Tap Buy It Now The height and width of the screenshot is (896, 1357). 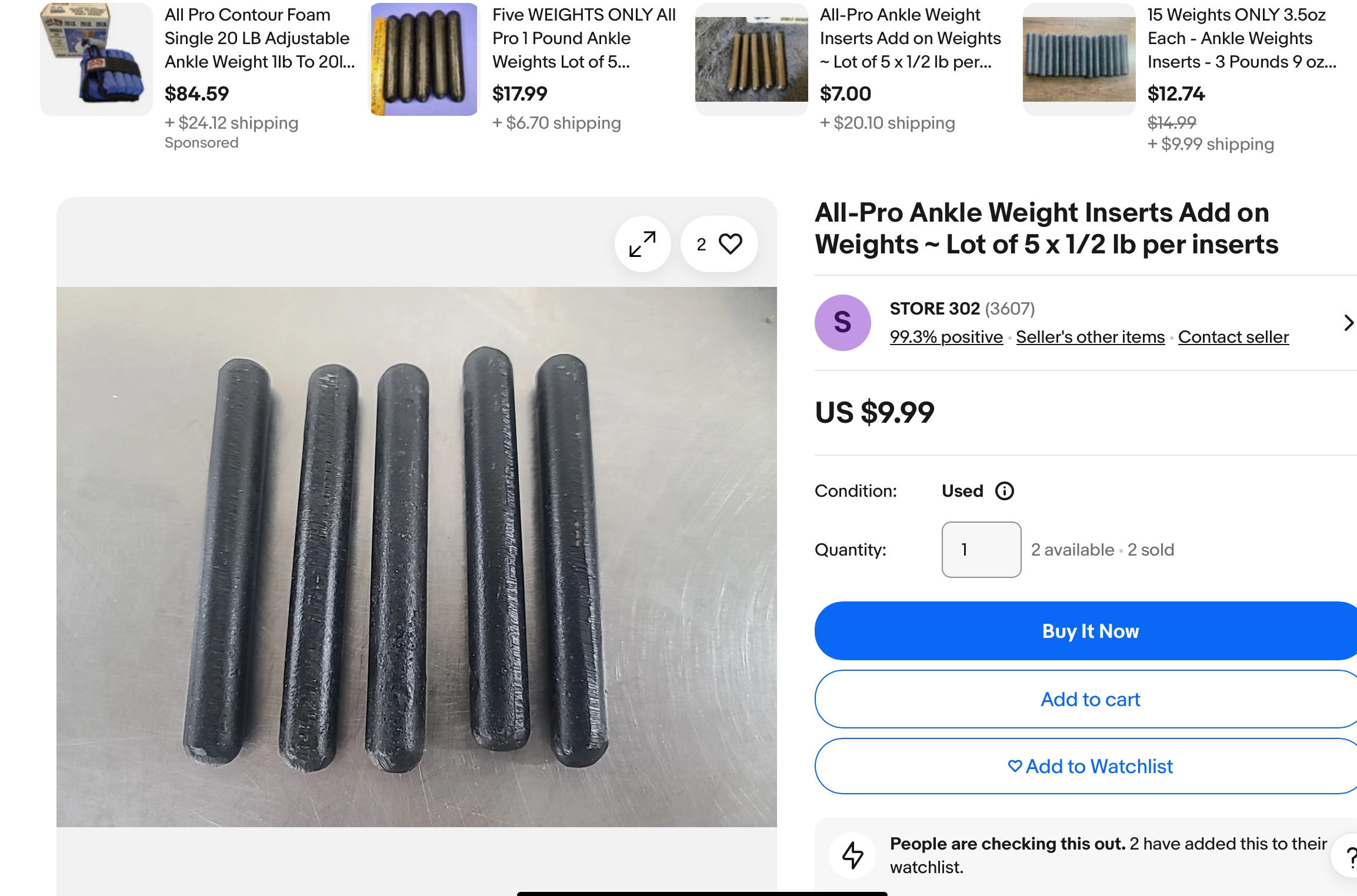coord(1089,631)
